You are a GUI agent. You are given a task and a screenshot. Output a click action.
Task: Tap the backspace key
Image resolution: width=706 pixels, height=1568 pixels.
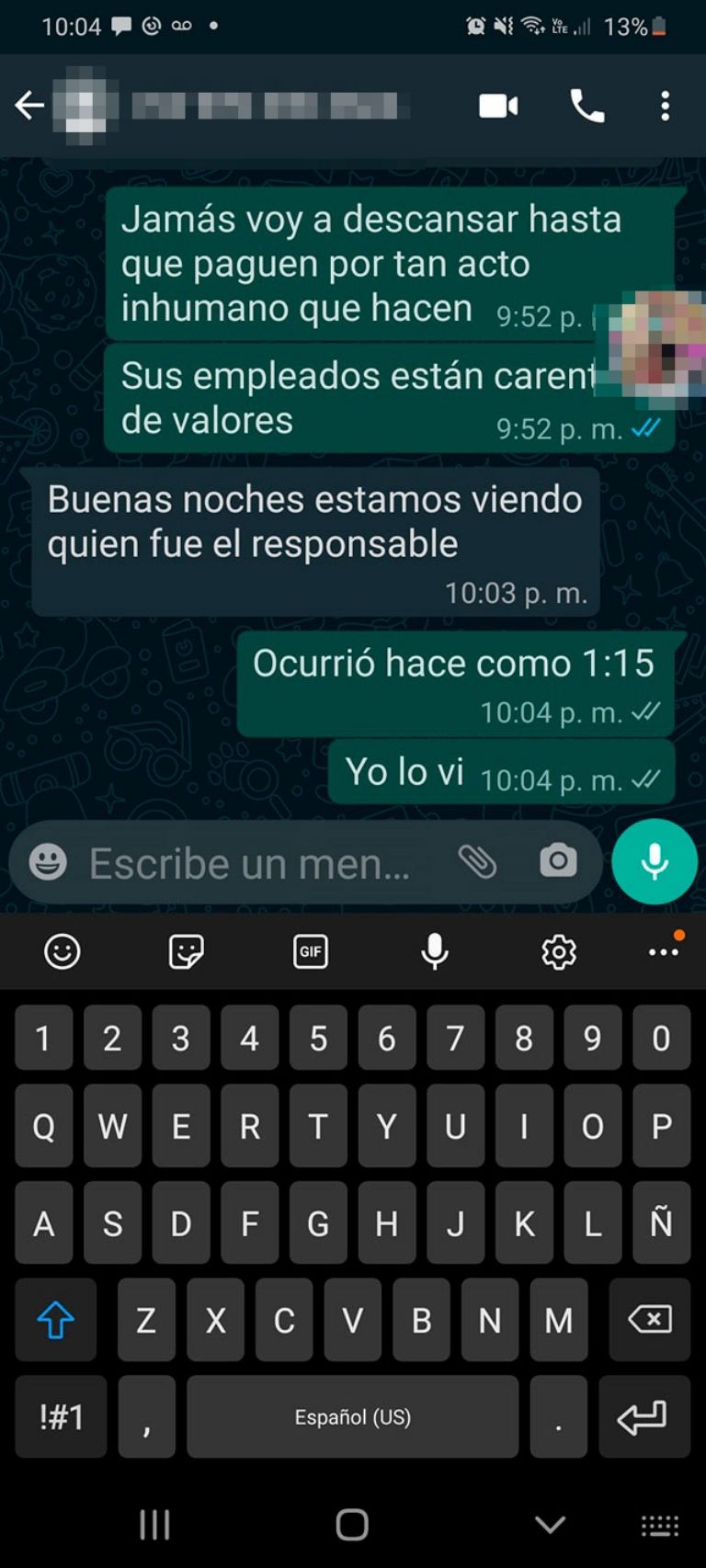coord(650,1320)
